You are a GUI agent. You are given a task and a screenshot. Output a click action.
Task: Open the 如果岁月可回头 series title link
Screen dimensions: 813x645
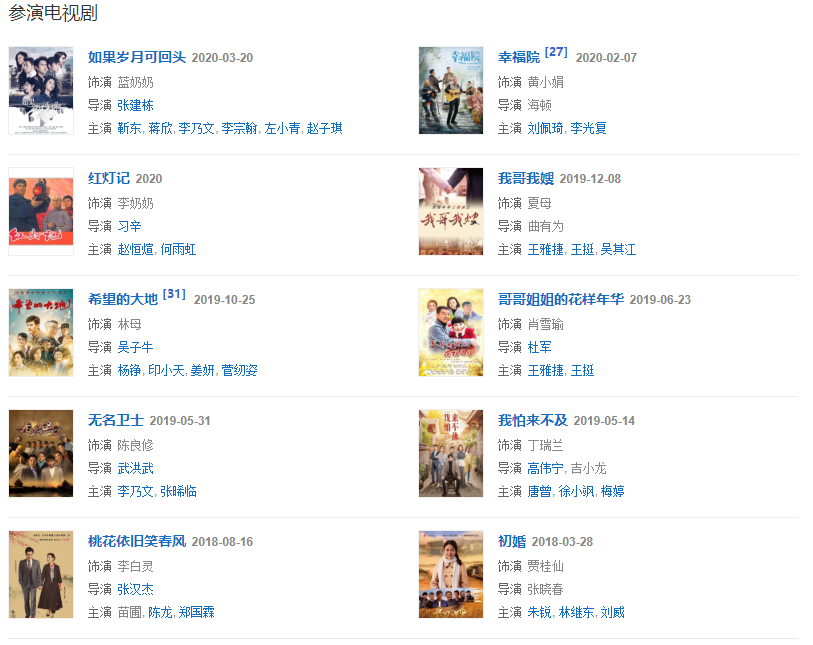point(137,57)
